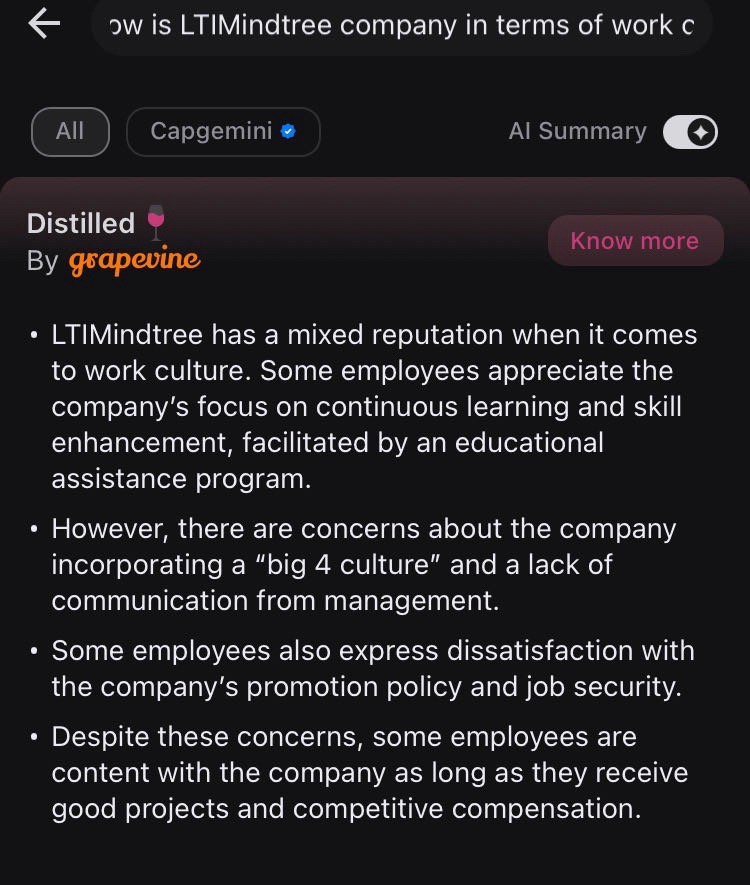This screenshot has width=750, height=885.
Task: Go back using the arrow icon
Action: 45,24
